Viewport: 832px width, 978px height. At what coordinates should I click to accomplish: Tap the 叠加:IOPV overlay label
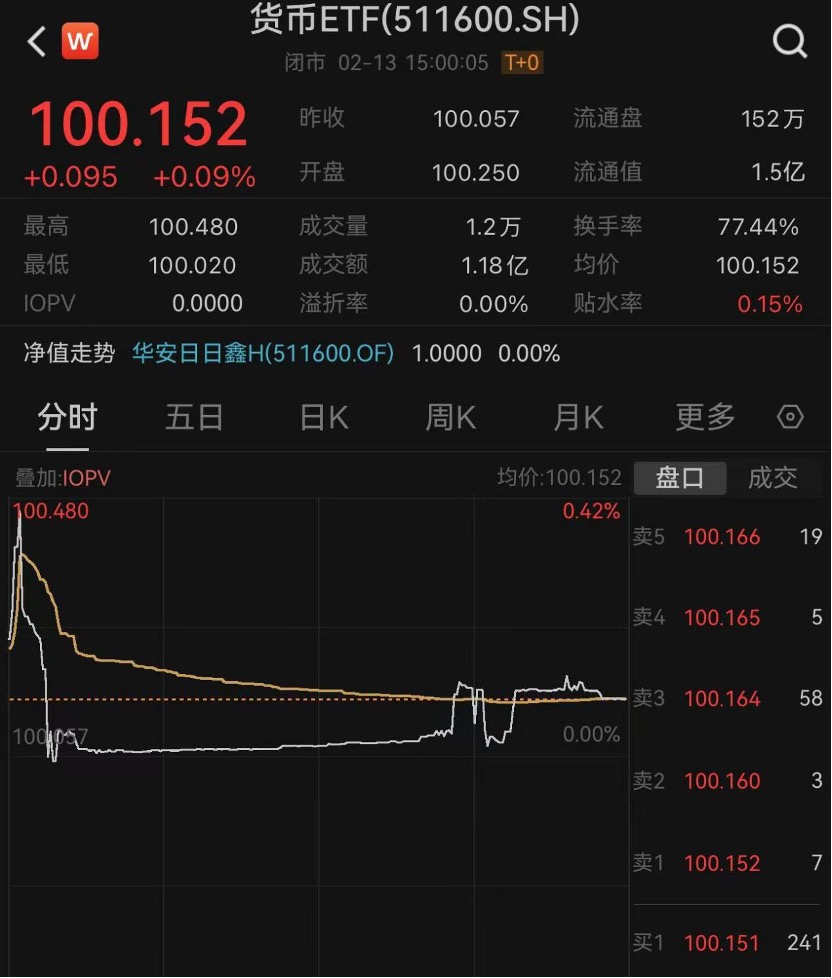click(x=62, y=478)
